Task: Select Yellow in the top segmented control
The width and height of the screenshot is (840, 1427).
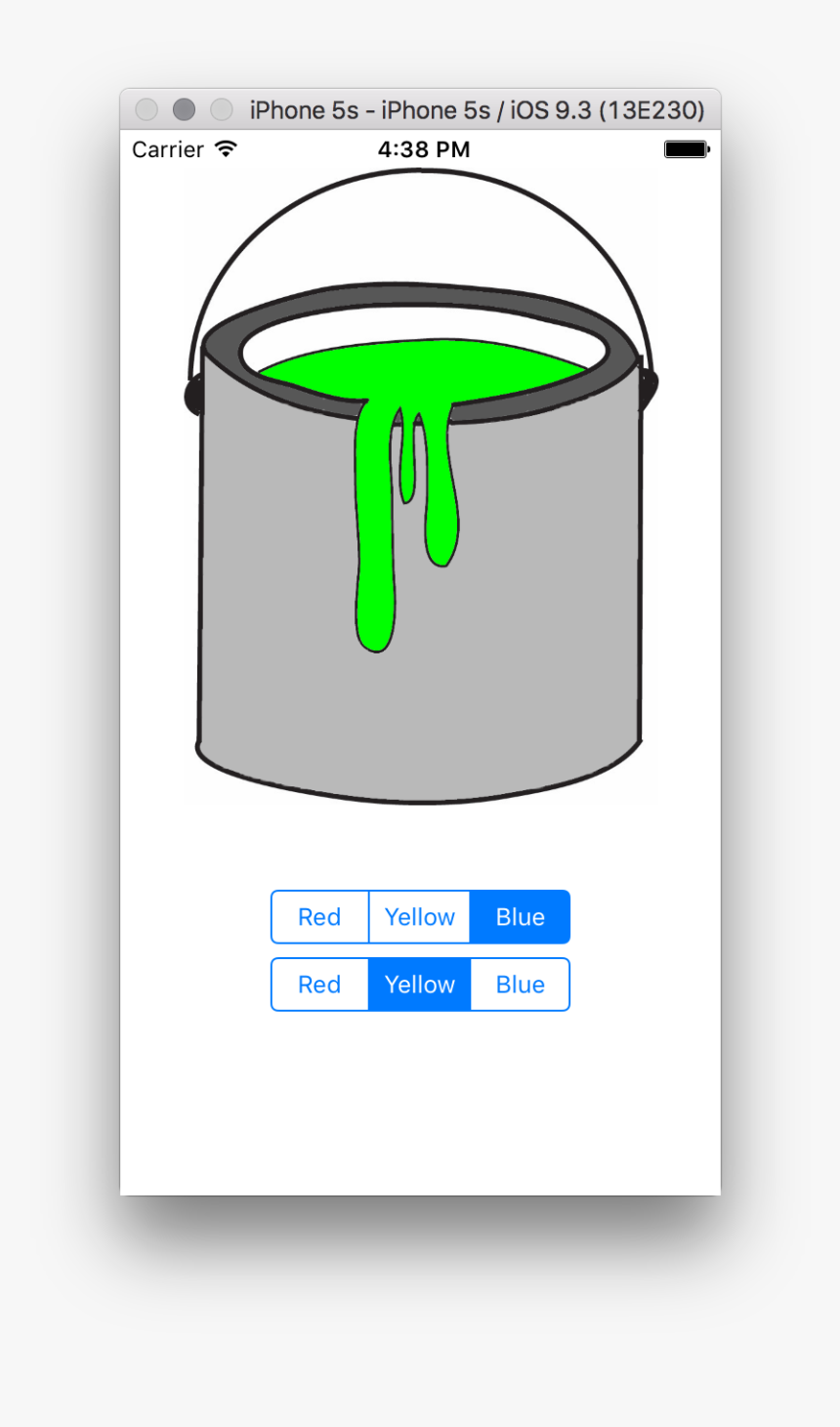Action: tap(419, 916)
